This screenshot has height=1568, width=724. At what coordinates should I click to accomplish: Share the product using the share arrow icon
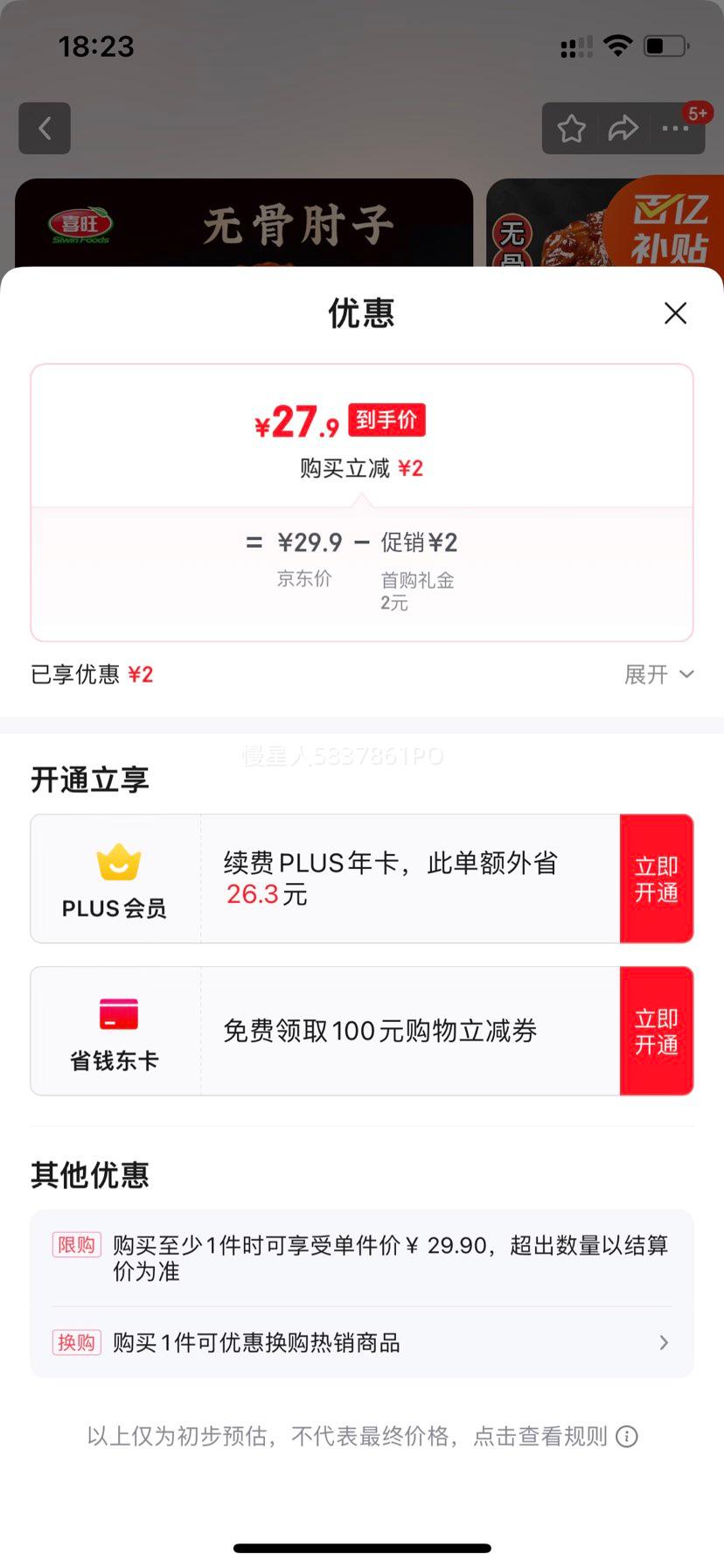[623, 128]
